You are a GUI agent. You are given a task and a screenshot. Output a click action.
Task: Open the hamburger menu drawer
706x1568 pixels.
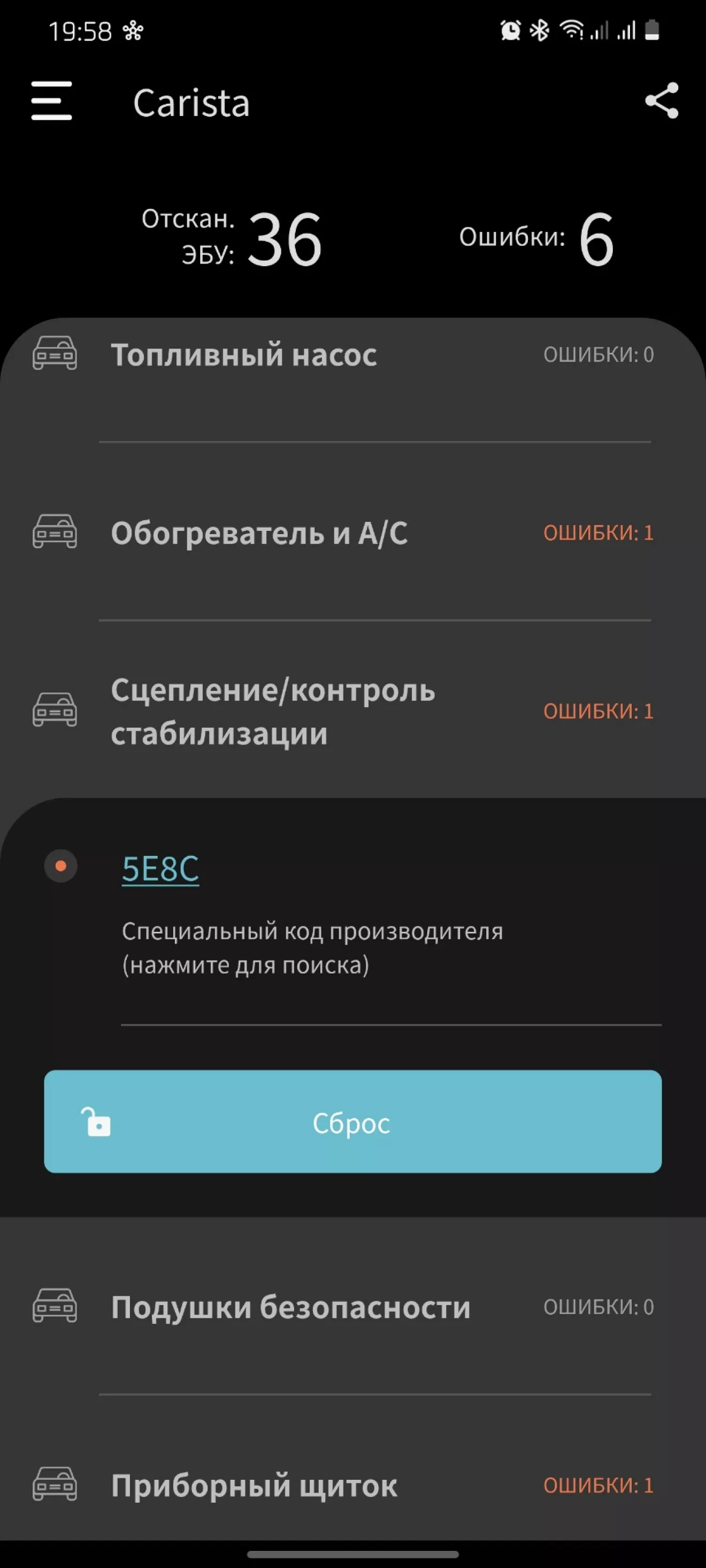click(52, 101)
